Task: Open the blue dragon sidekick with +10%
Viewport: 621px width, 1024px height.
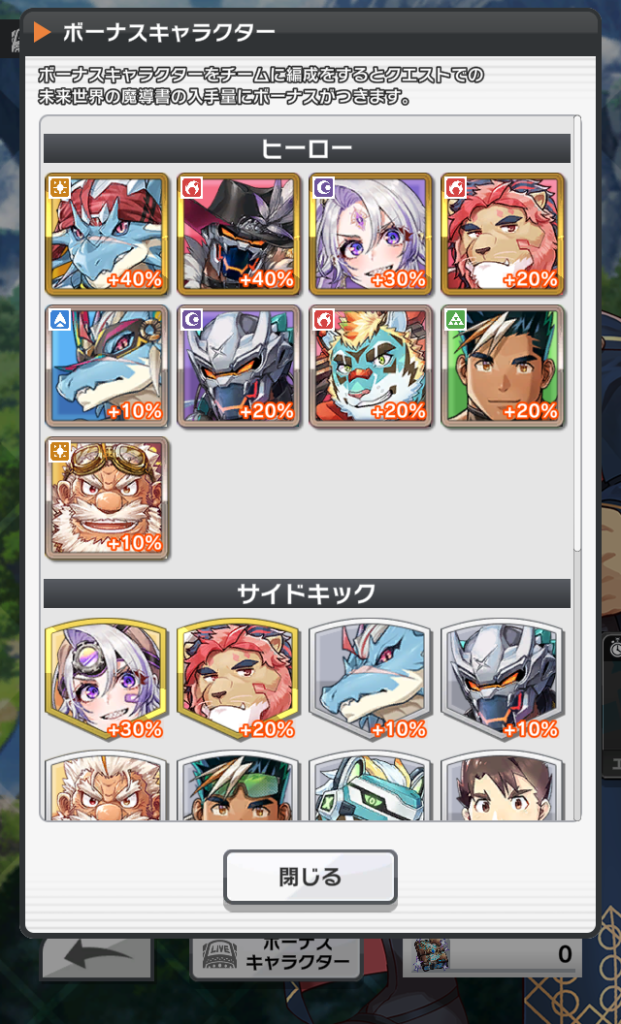Action: (371, 679)
